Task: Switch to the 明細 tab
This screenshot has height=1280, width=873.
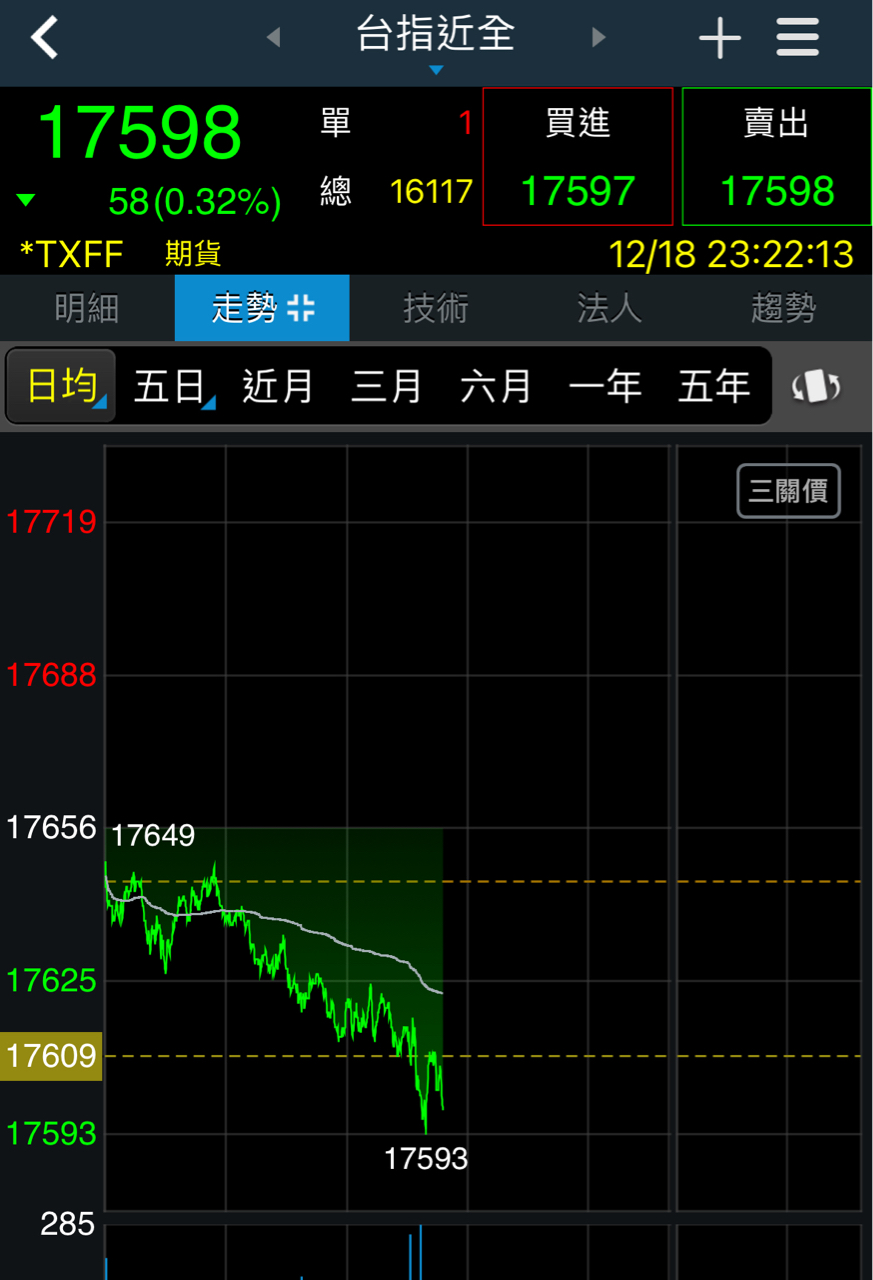Action: tap(87, 309)
